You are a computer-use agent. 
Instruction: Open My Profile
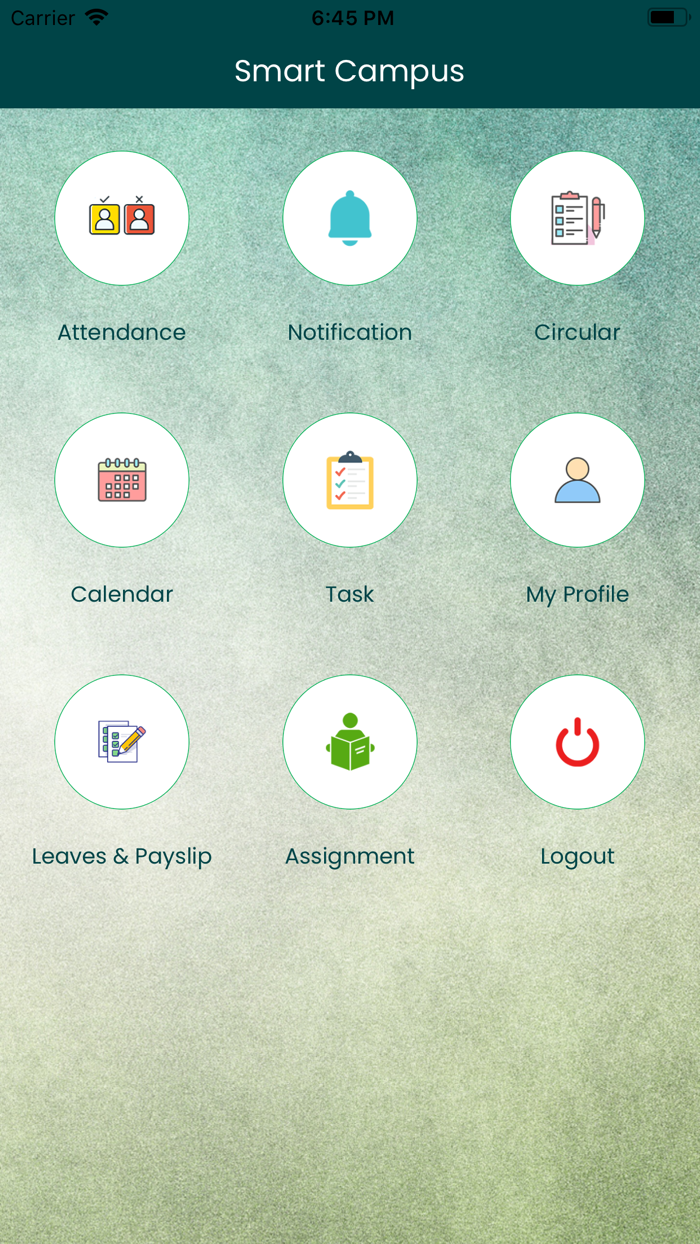coord(578,480)
